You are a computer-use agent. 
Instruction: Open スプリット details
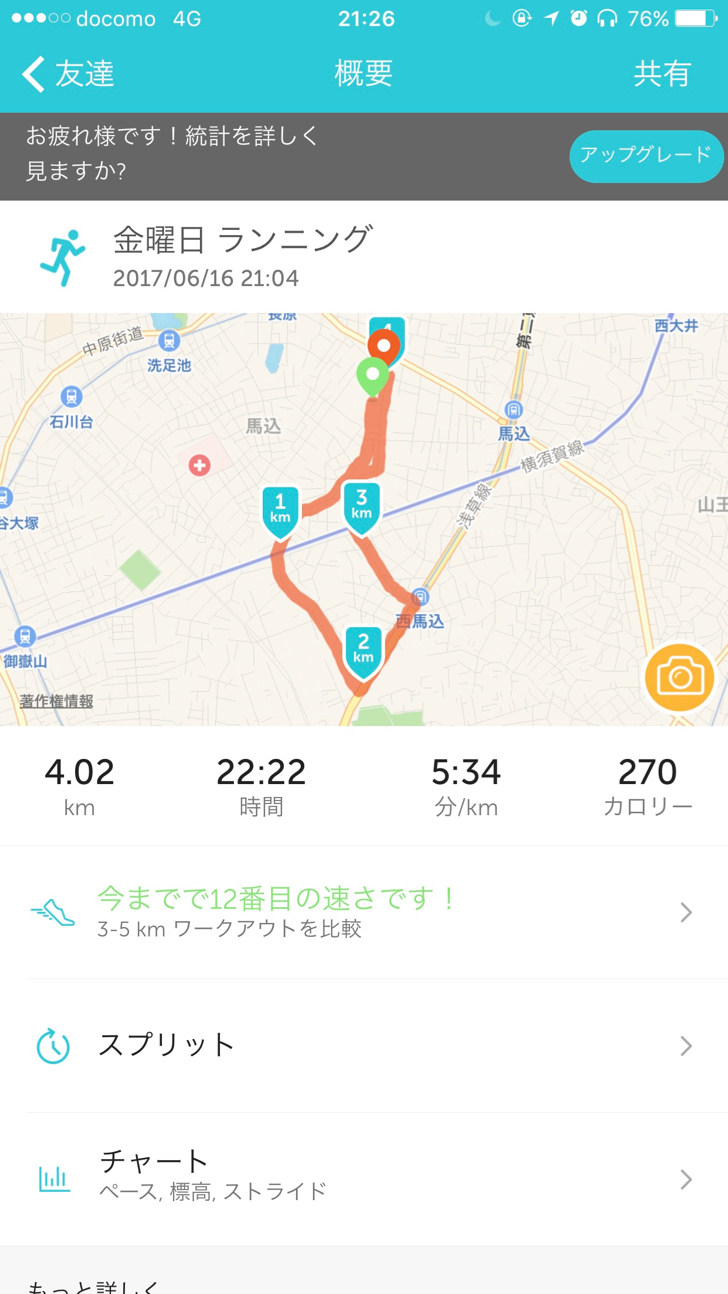[364, 1046]
